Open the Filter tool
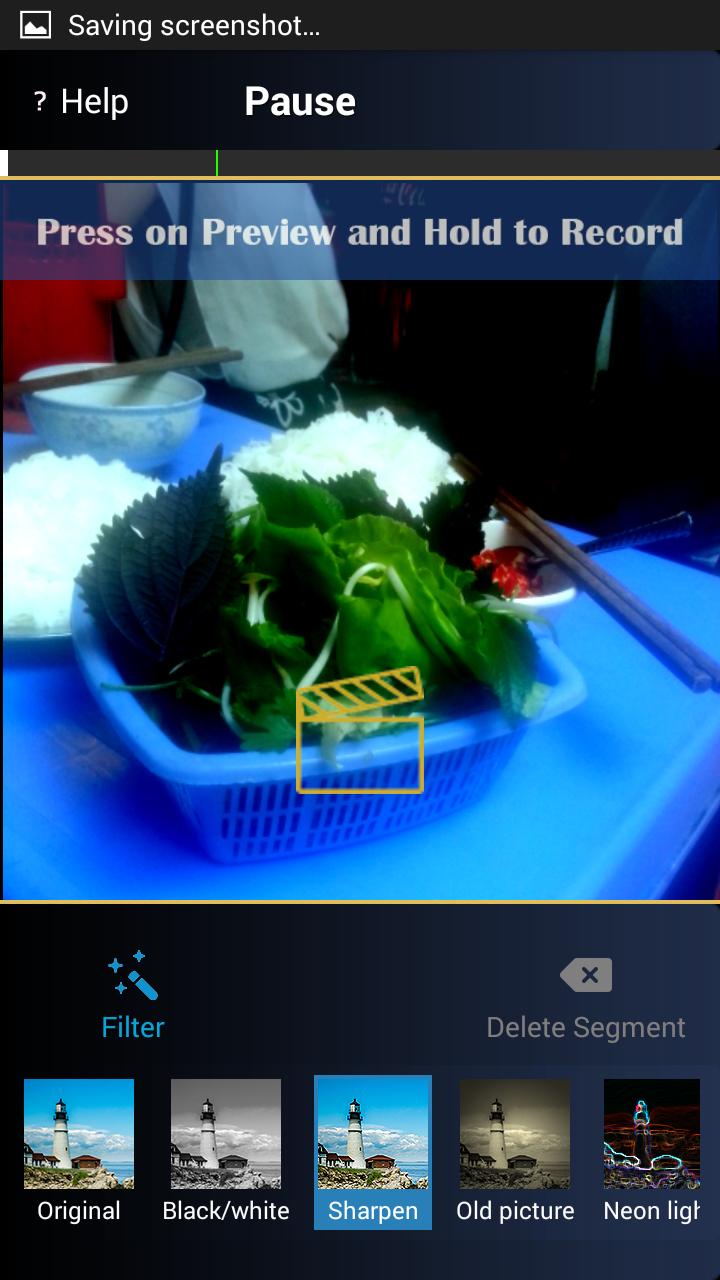This screenshot has width=720, height=1280. pos(133,995)
